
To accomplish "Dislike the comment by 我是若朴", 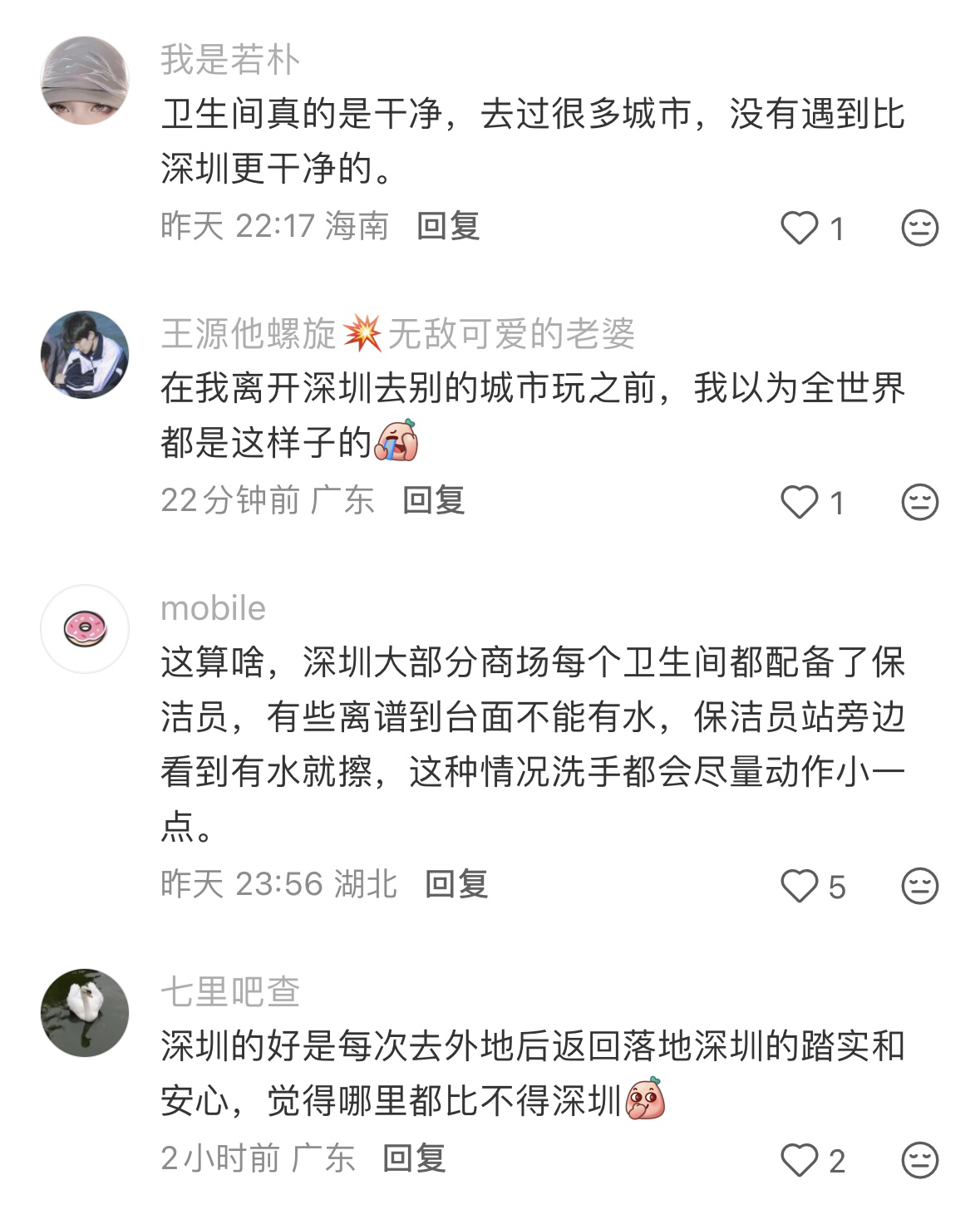I will [919, 228].
